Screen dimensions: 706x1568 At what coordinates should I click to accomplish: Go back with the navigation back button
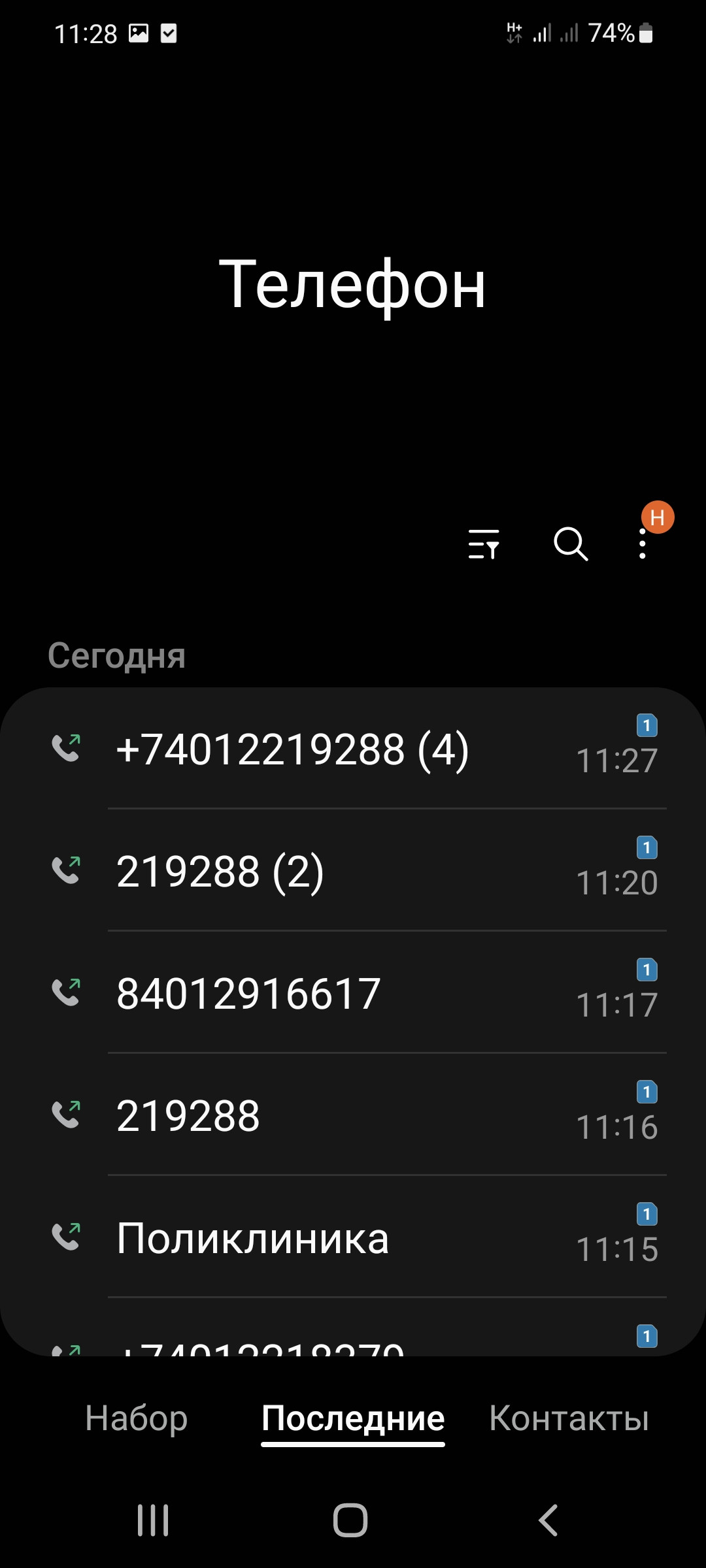[548, 1520]
